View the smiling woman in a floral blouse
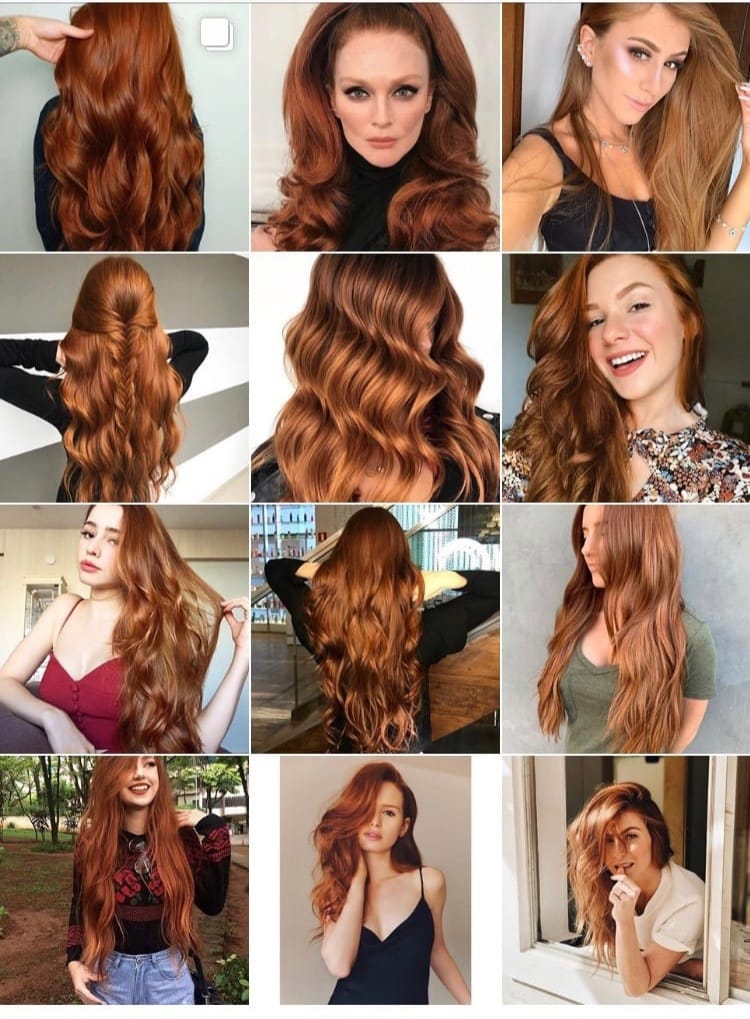 pyautogui.click(x=626, y=377)
